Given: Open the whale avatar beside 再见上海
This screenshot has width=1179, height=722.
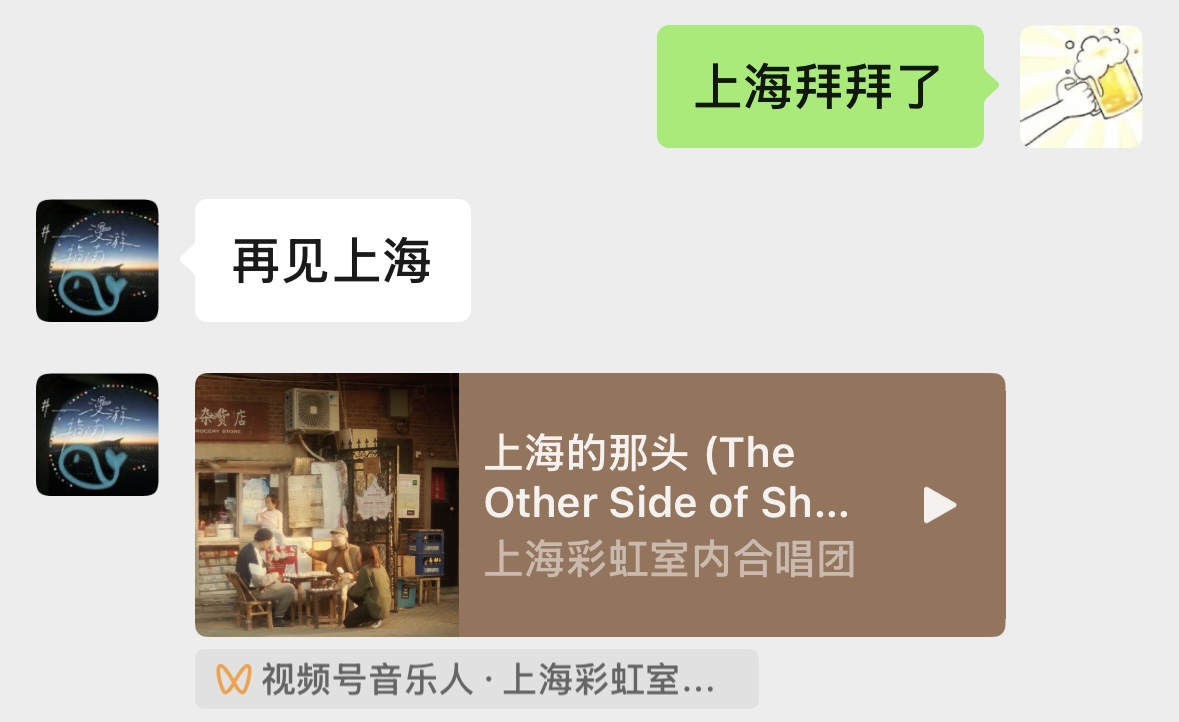Looking at the screenshot, I should tap(97, 260).
